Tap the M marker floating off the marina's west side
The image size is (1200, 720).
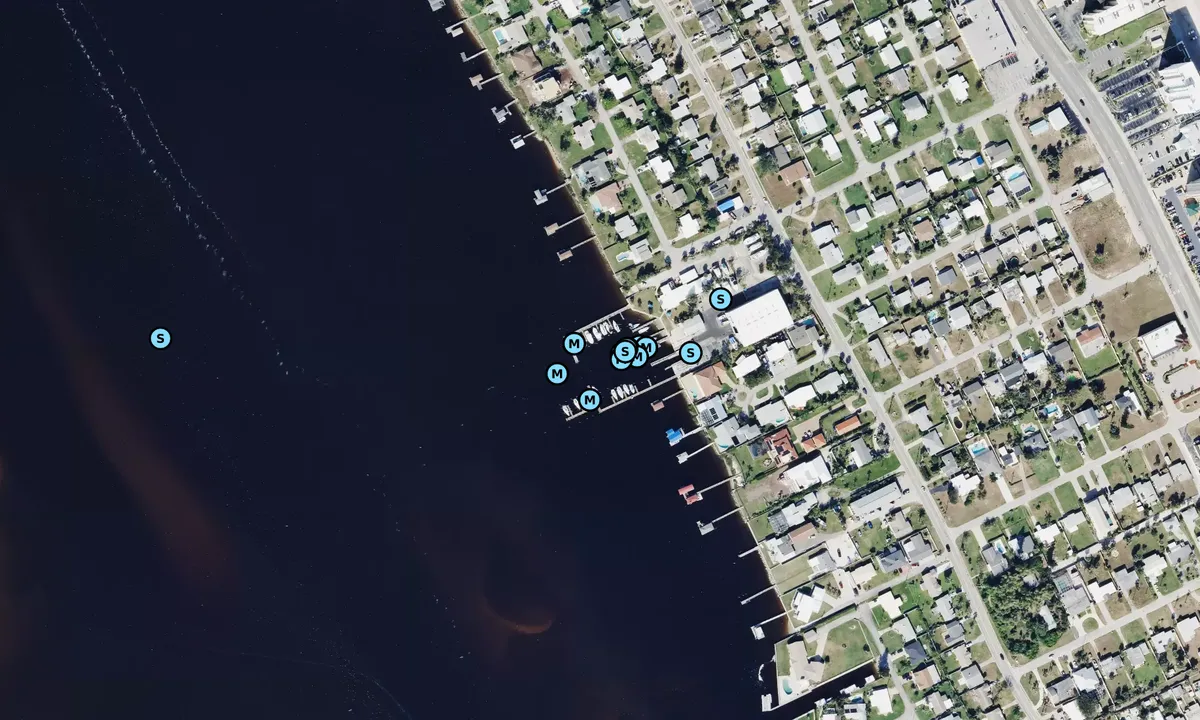coord(557,373)
